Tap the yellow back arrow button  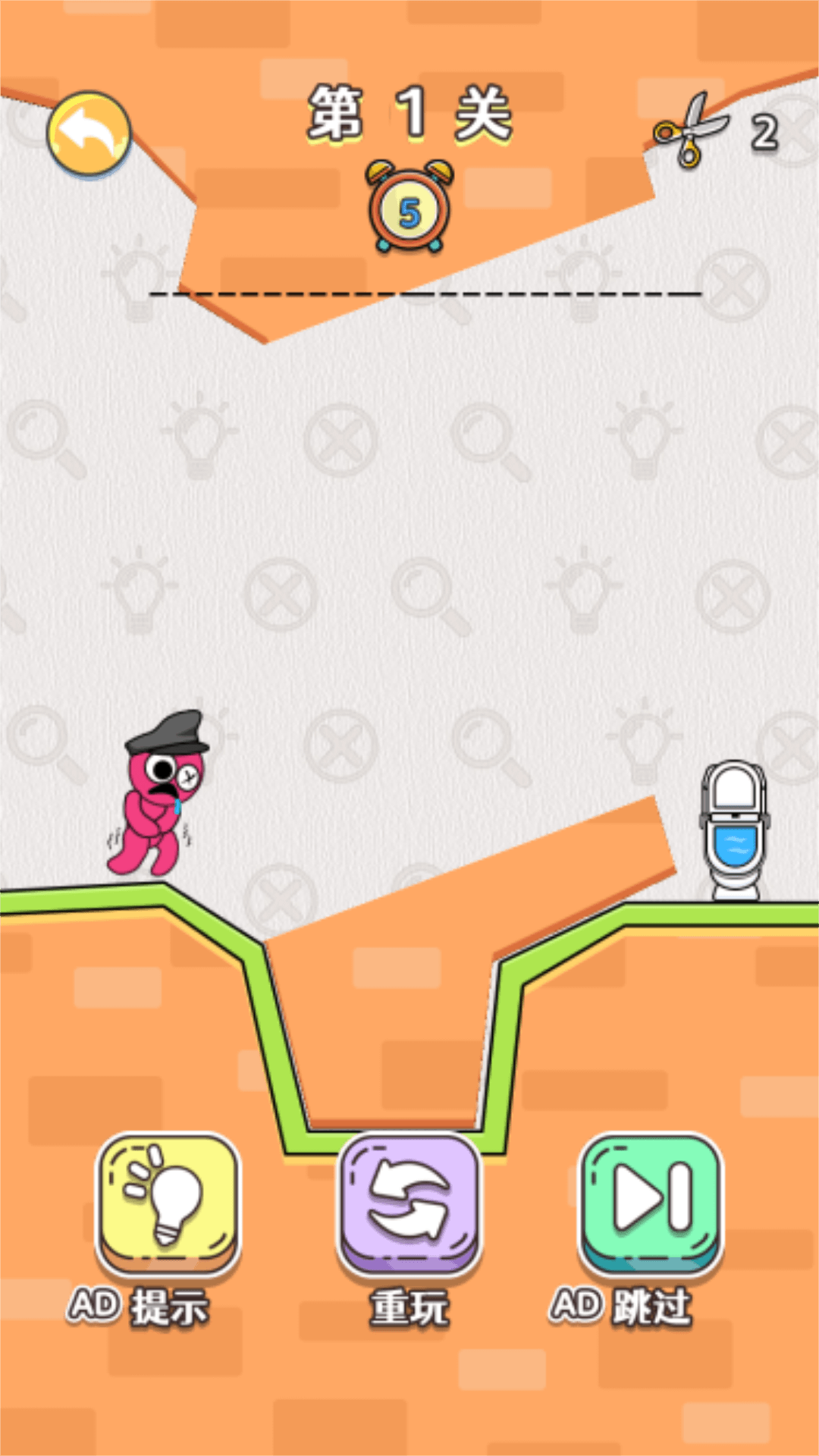89,133
